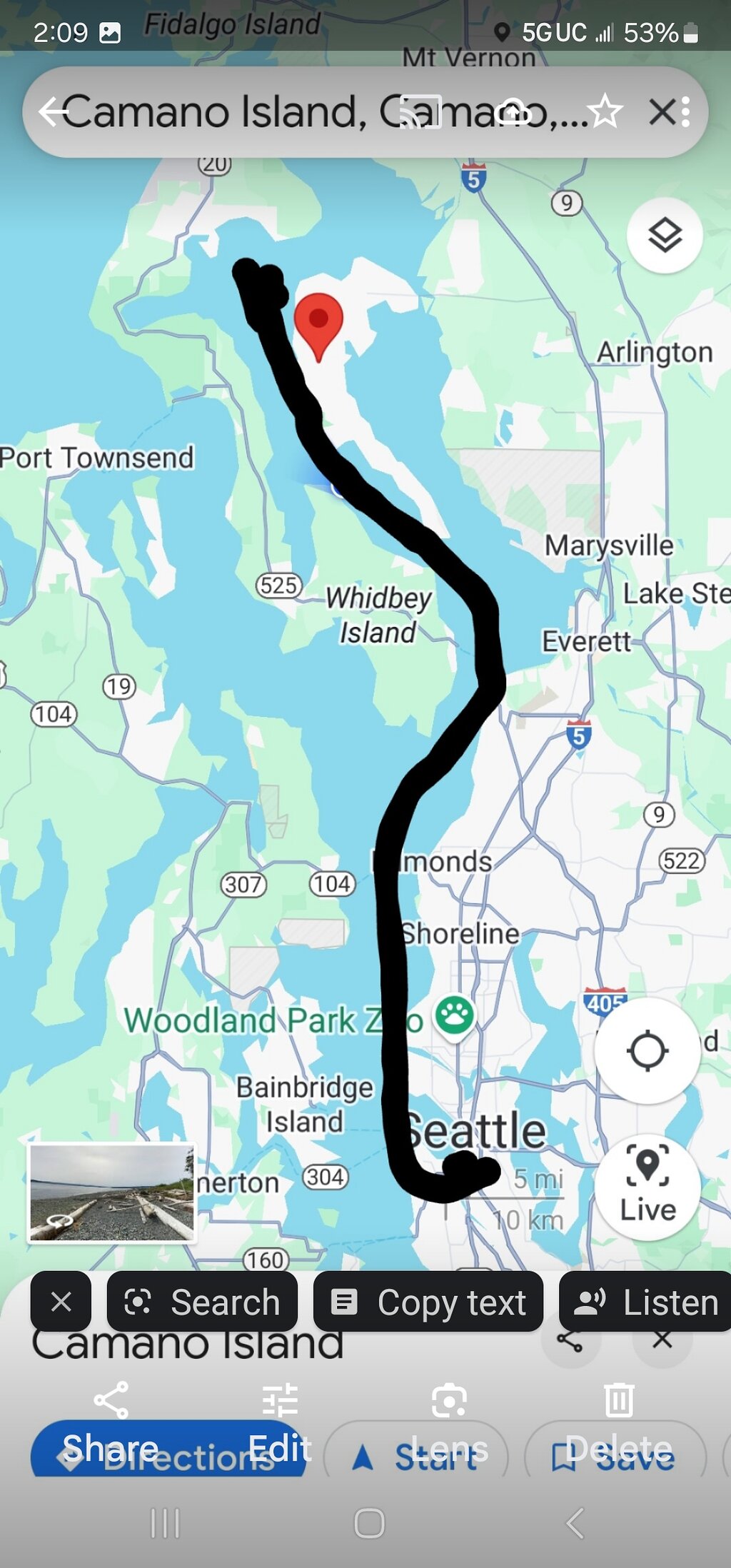
Task: Delete this image
Action: tap(619, 1421)
